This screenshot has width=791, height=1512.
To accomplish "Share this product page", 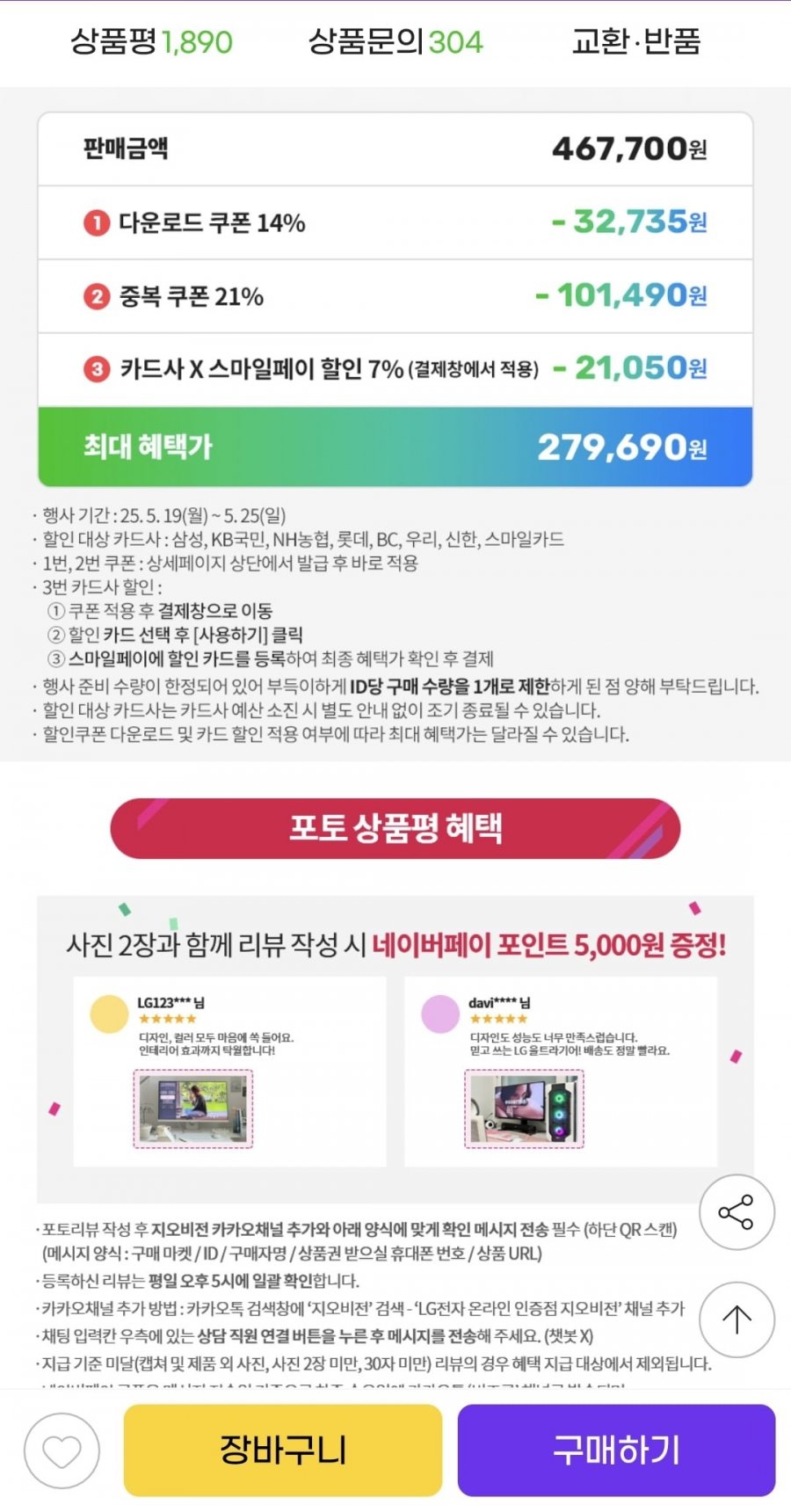I will (x=737, y=1212).
